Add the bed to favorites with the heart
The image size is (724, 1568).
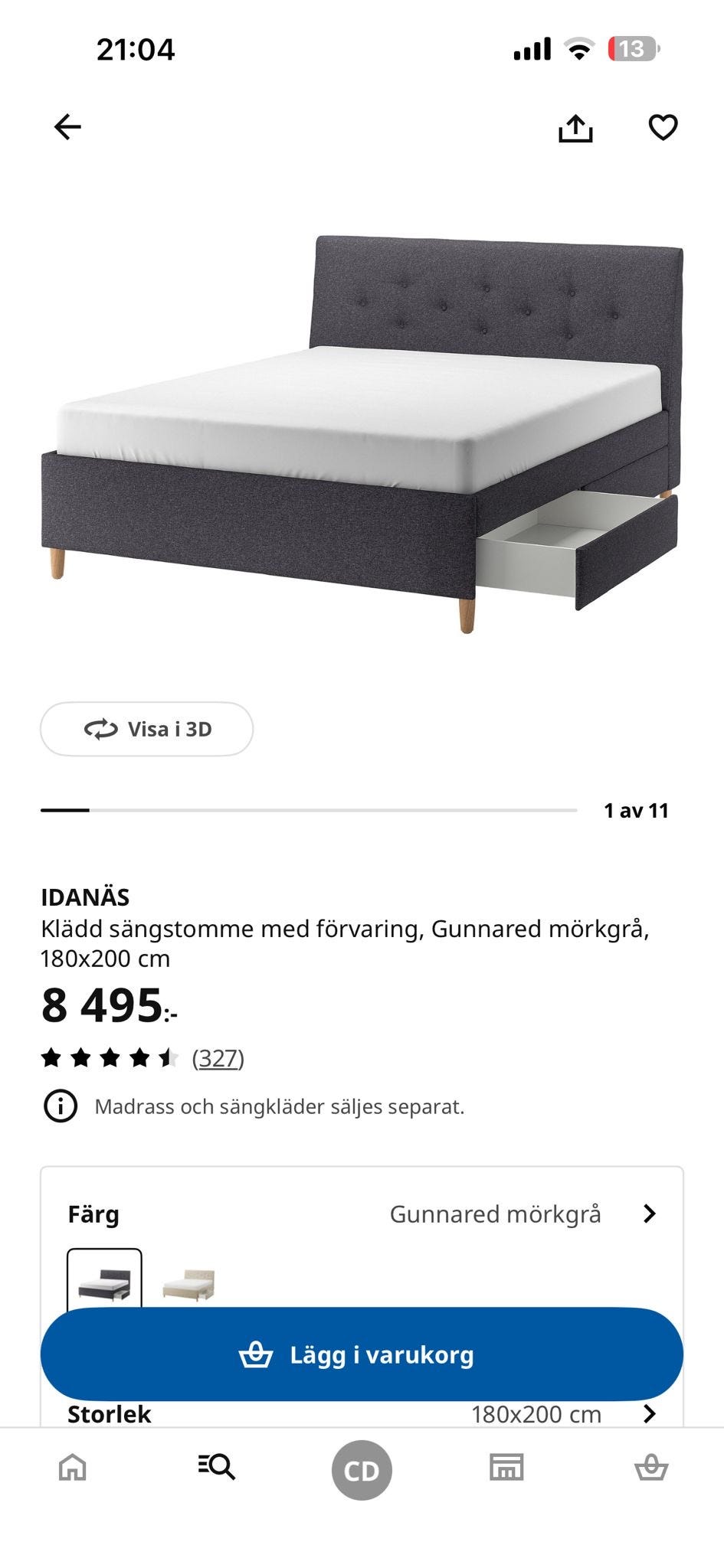[x=663, y=127]
